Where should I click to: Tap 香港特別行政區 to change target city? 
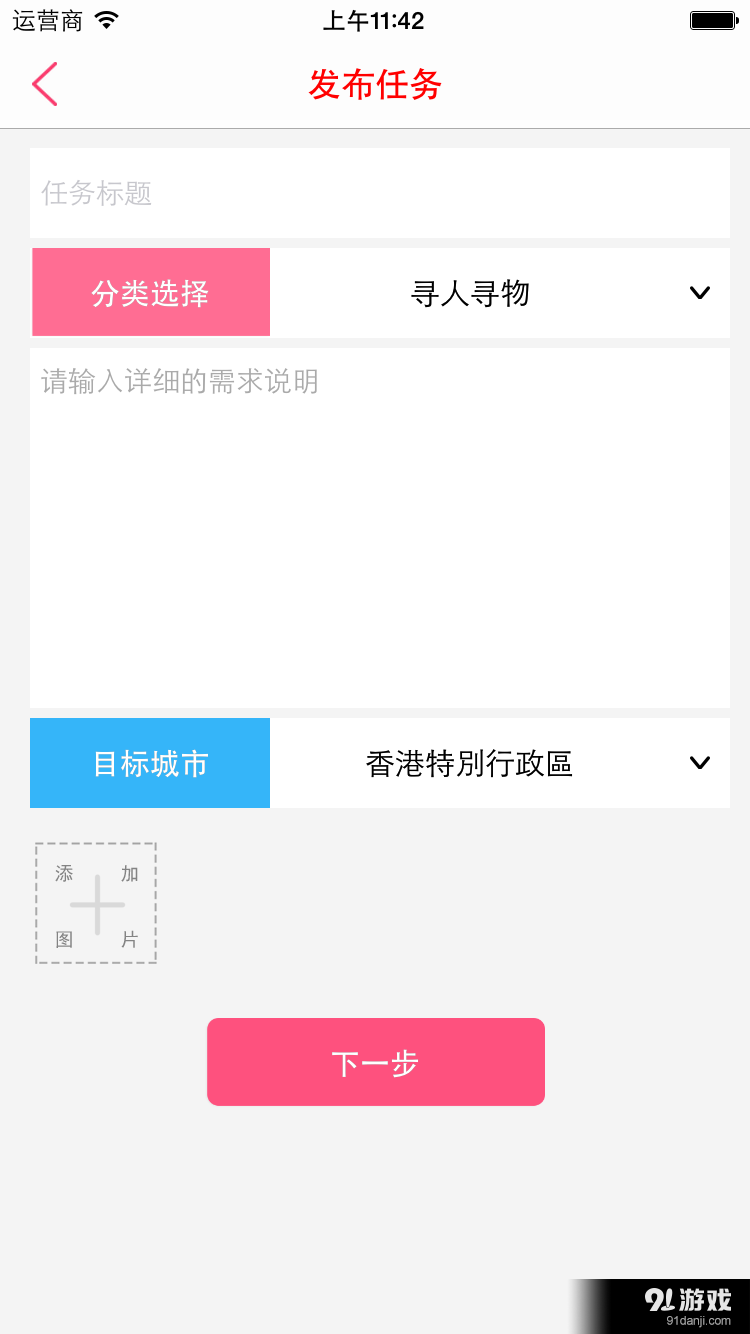click(470, 763)
